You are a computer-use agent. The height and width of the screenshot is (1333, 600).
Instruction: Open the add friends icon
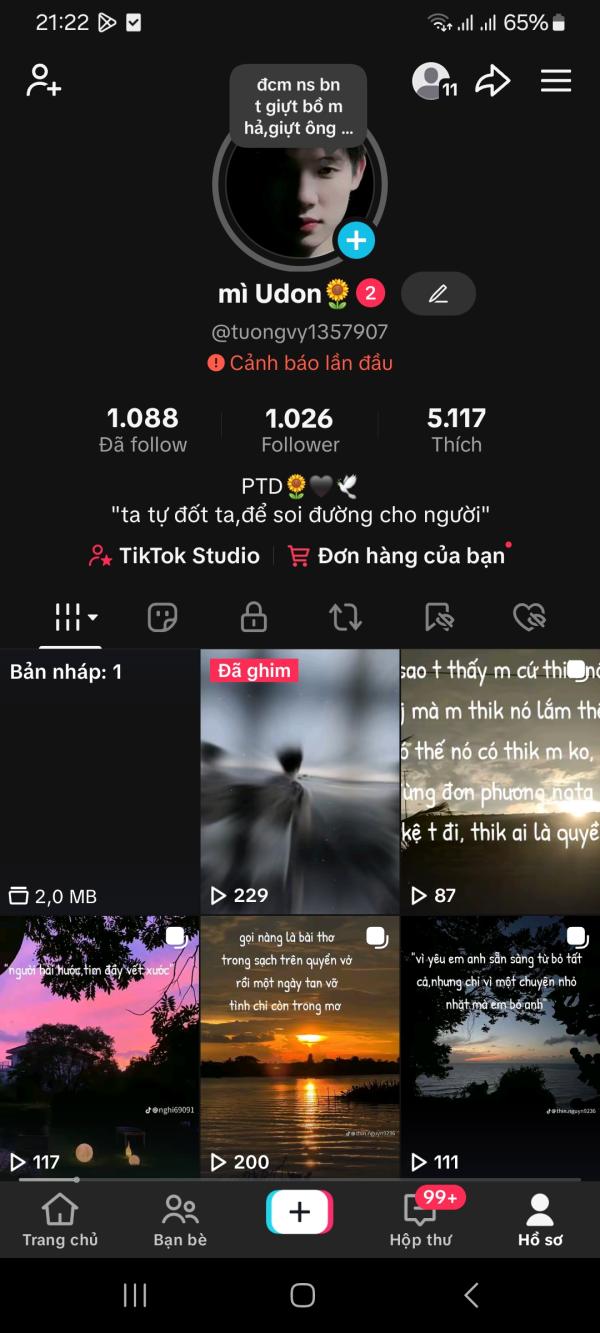click(x=44, y=81)
